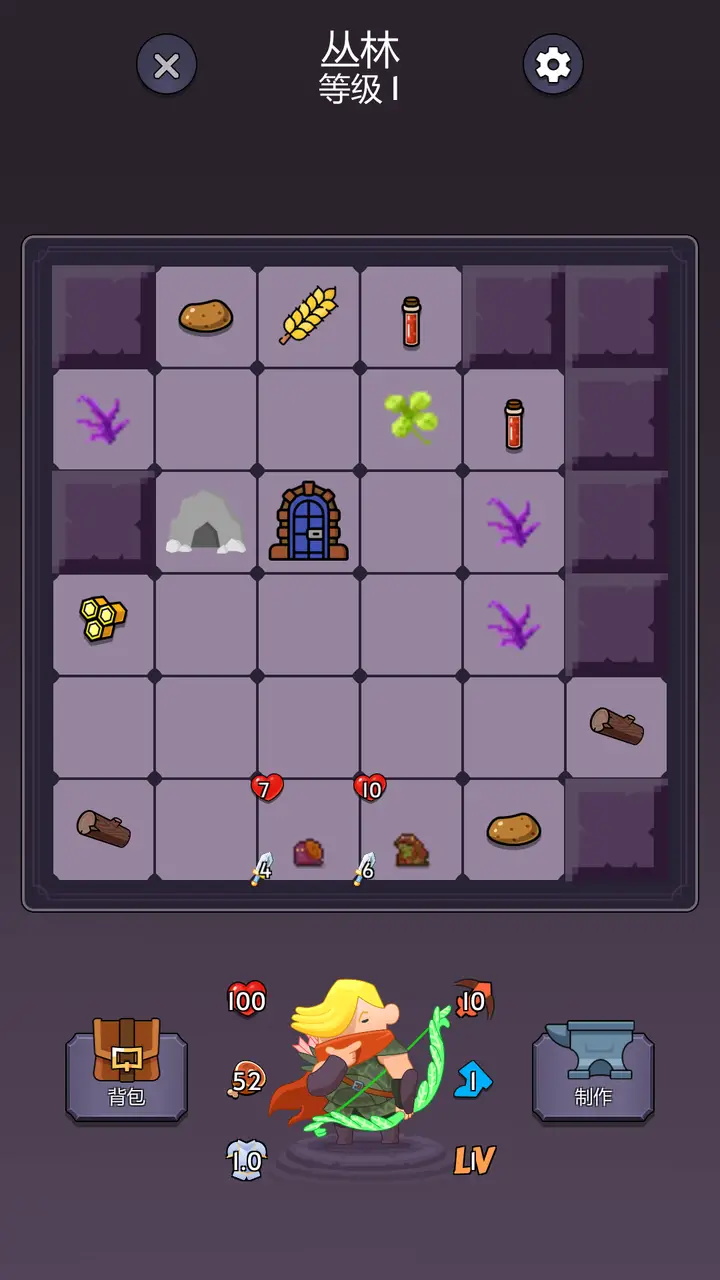Screen dimensions: 720x1280
Task: Collect the wheat tile
Action: pyautogui.click(x=308, y=316)
